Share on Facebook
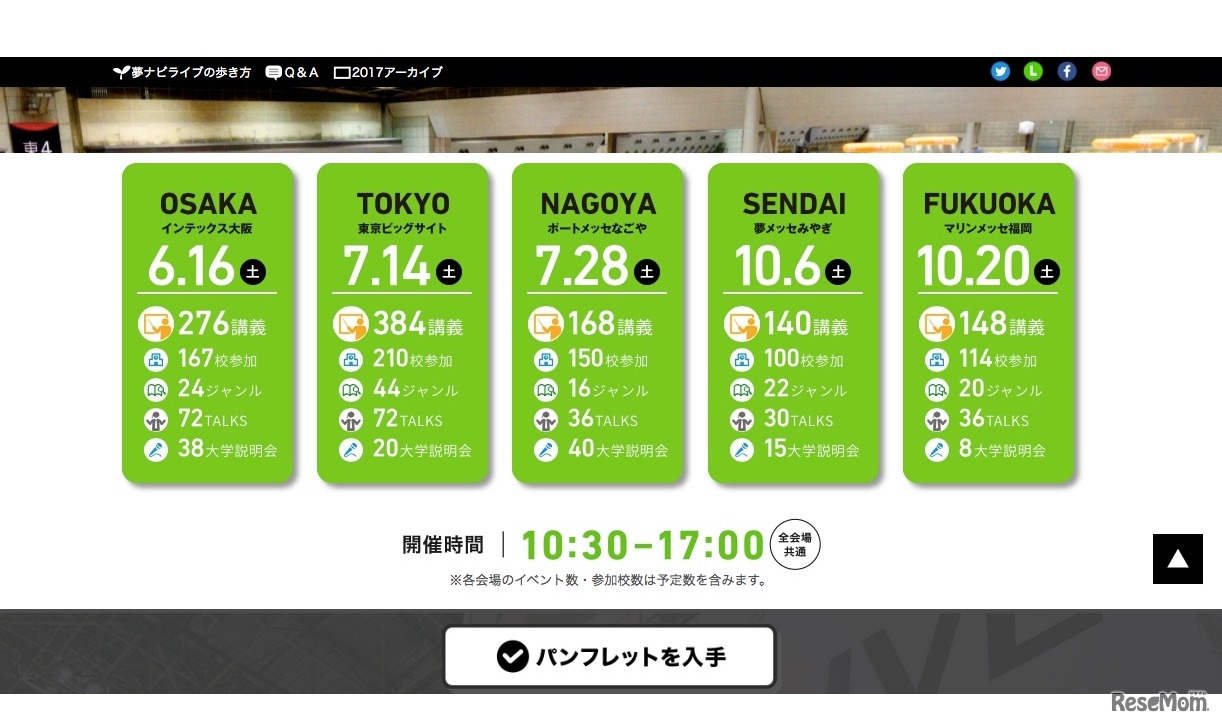This screenshot has width=1222, height=725. (1067, 71)
